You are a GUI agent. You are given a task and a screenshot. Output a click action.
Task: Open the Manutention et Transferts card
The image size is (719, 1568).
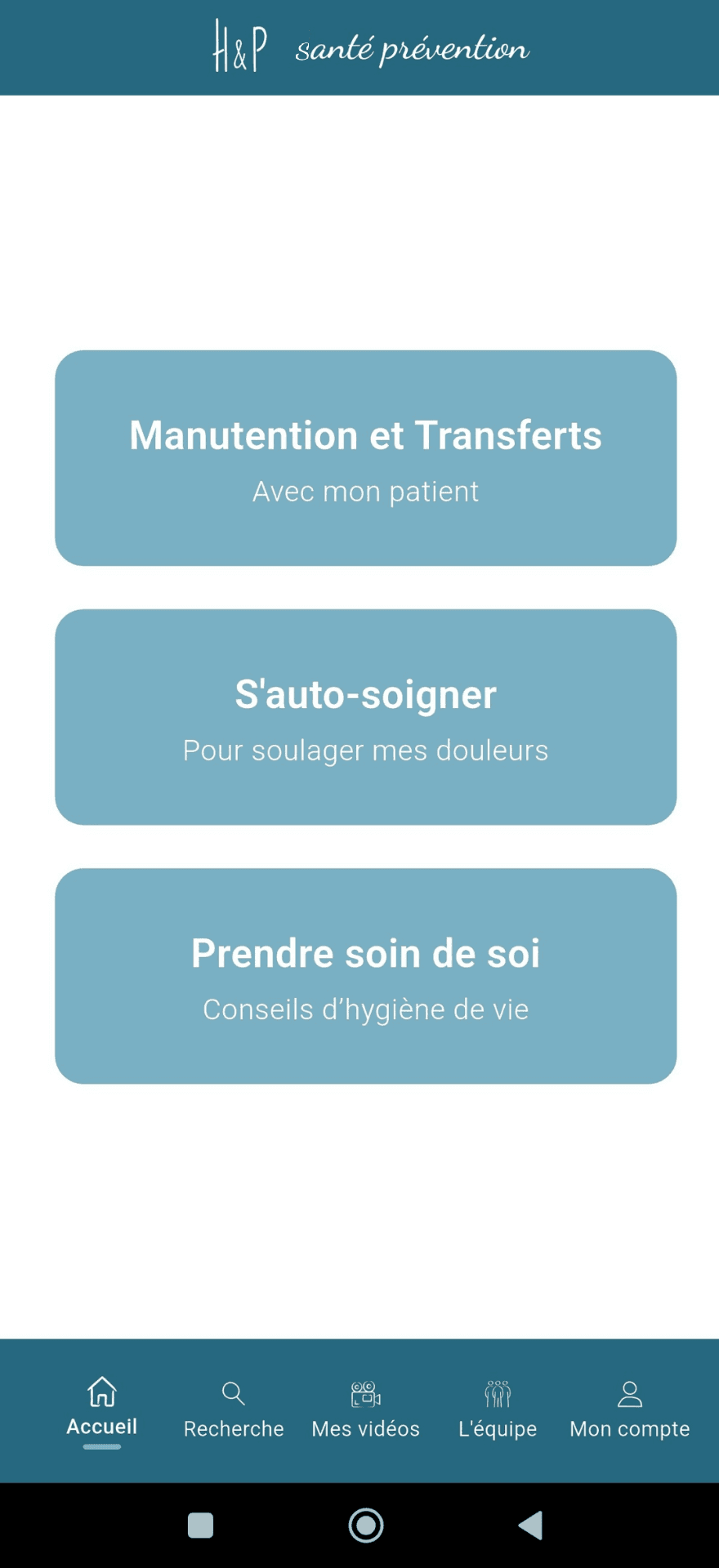tap(365, 457)
